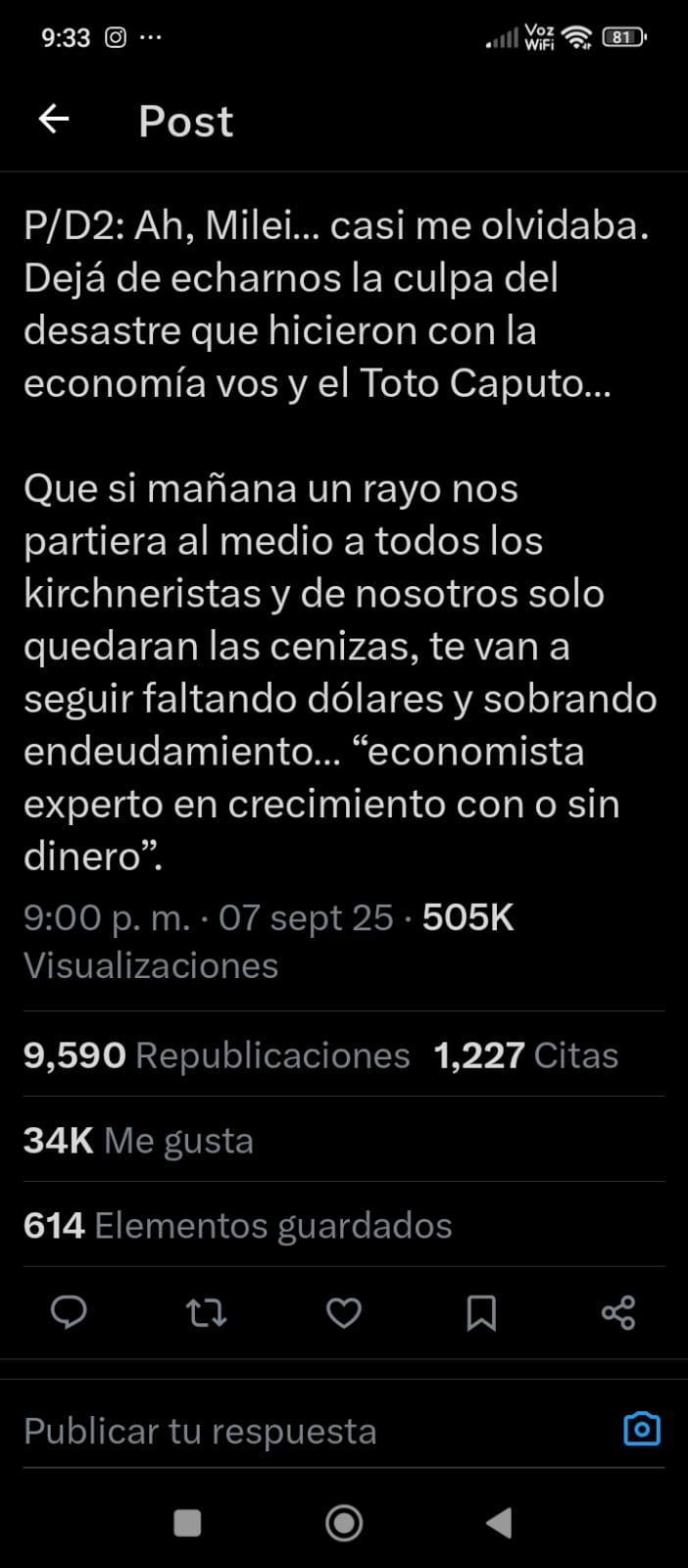Go to the home screen via the system home button
The width and height of the screenshot is (688, 1568).
click(x=344, y=1523)
